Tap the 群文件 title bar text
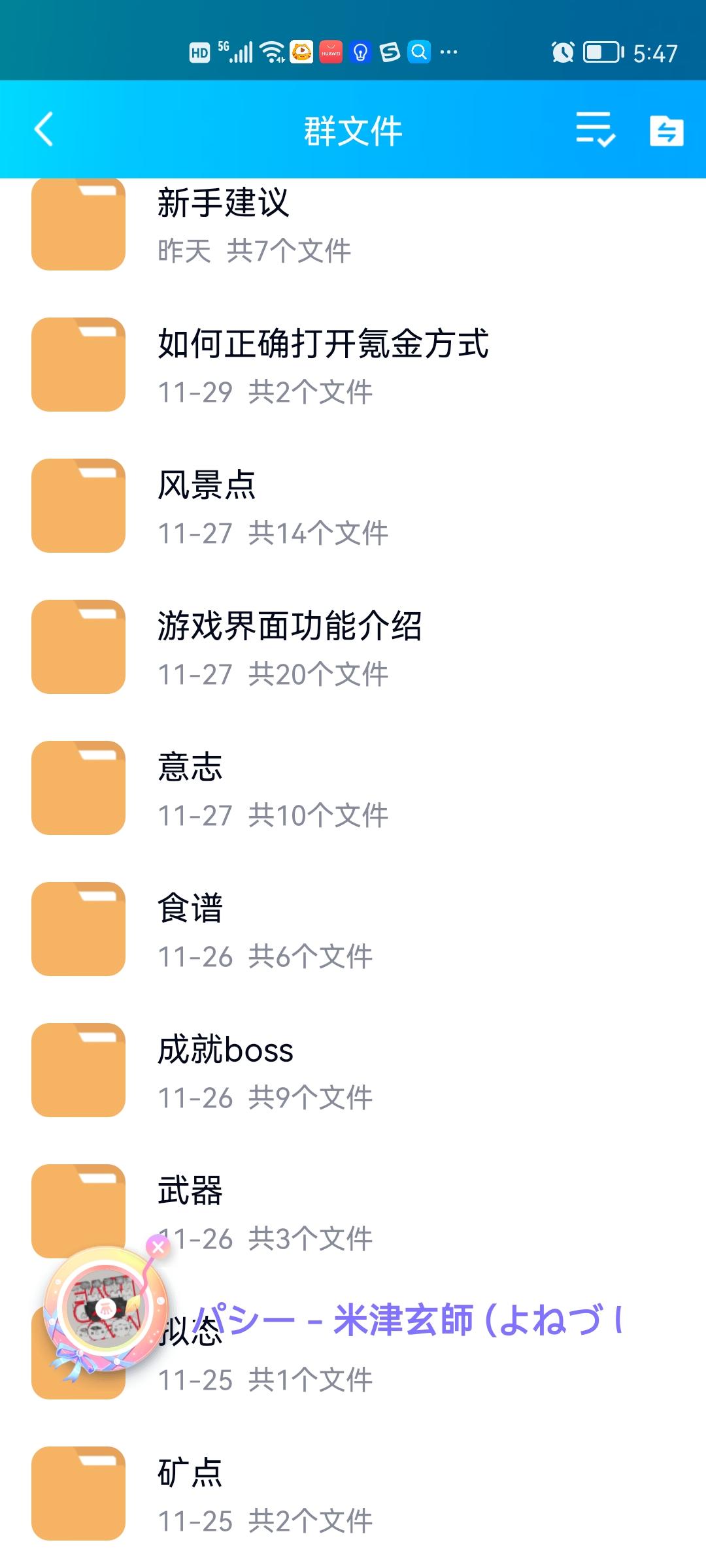 (353, 129)
